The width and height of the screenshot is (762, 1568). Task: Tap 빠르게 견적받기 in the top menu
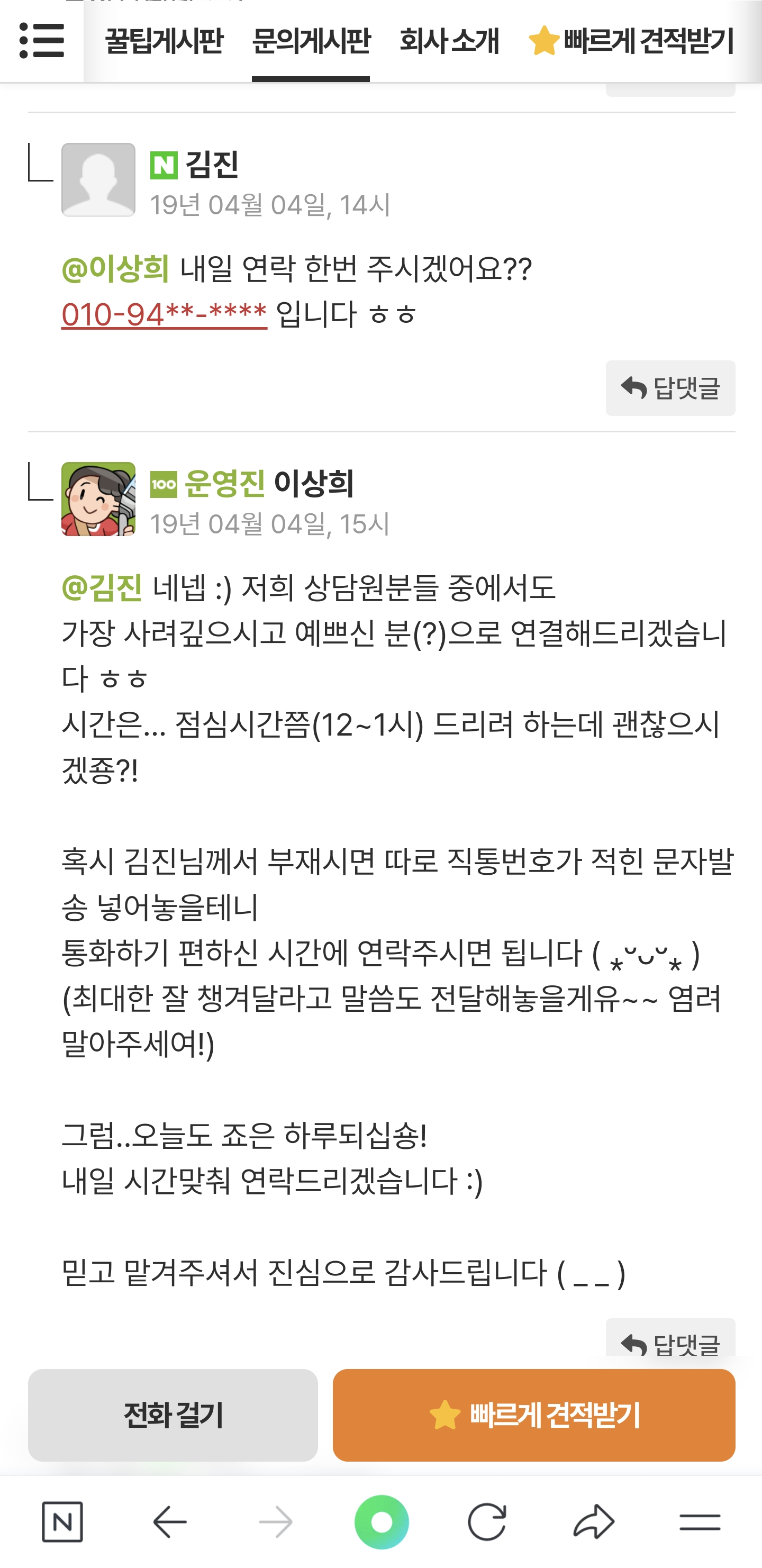[631, 41]
